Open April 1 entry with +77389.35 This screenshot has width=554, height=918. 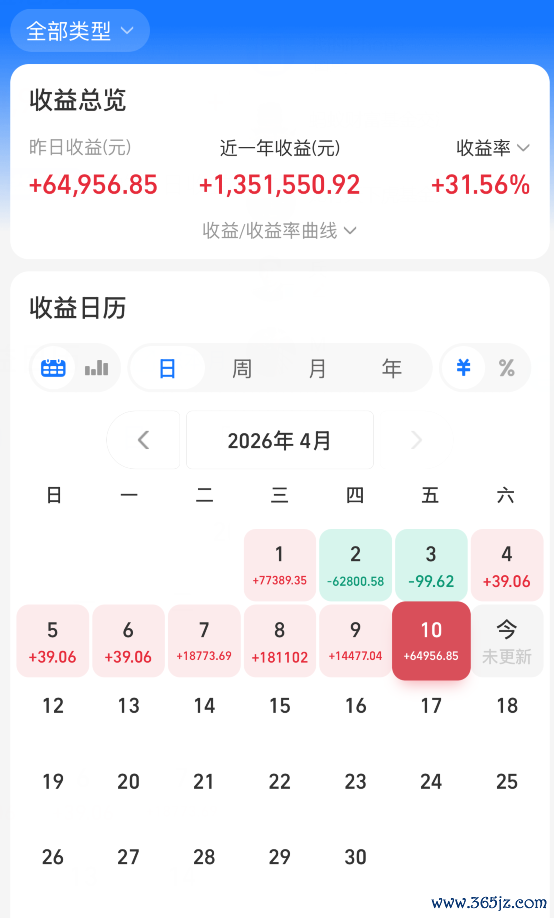point(280,565)
